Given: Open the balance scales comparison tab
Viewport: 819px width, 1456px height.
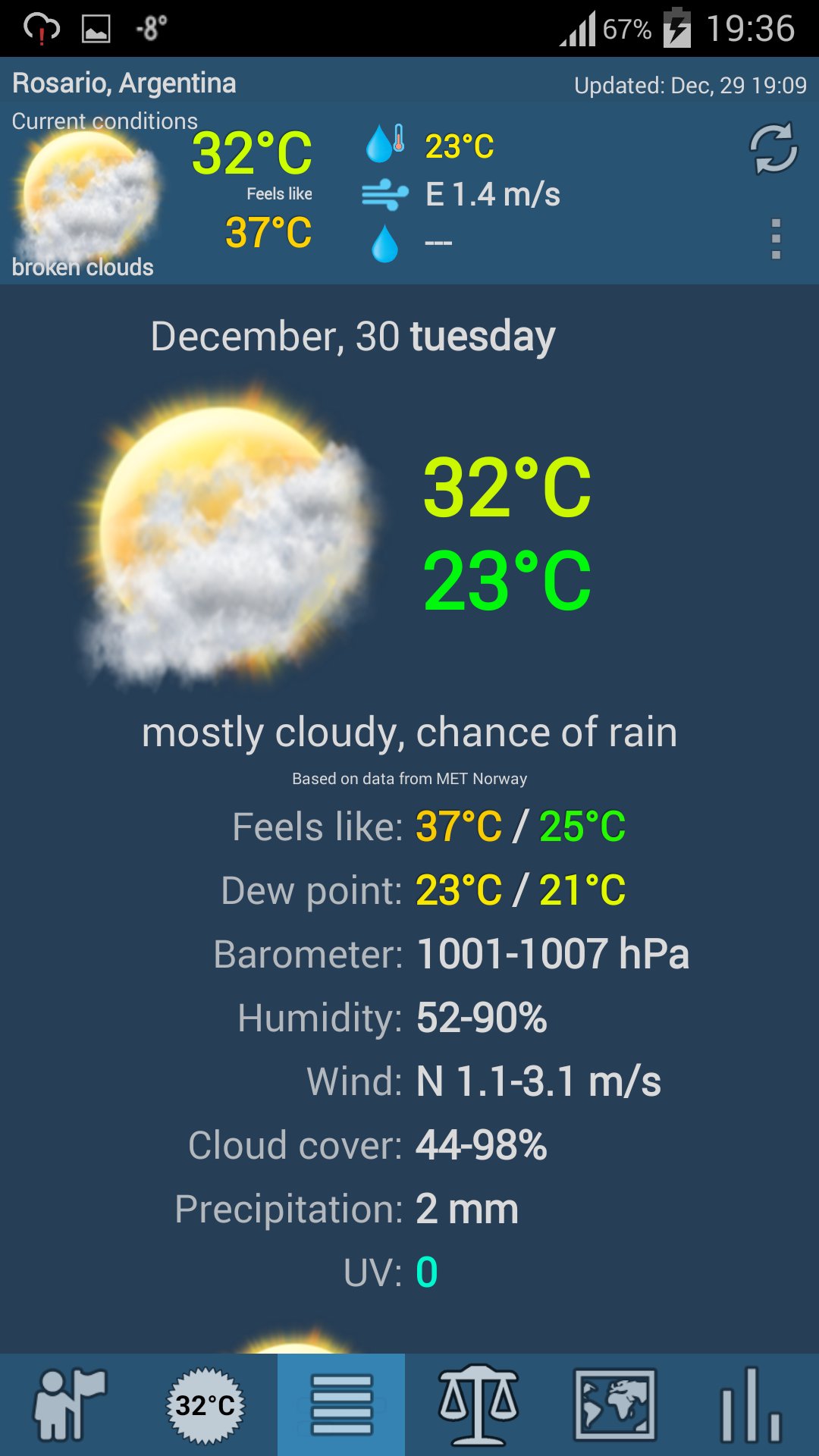Looking at the screenshot, I should 478,1404.
